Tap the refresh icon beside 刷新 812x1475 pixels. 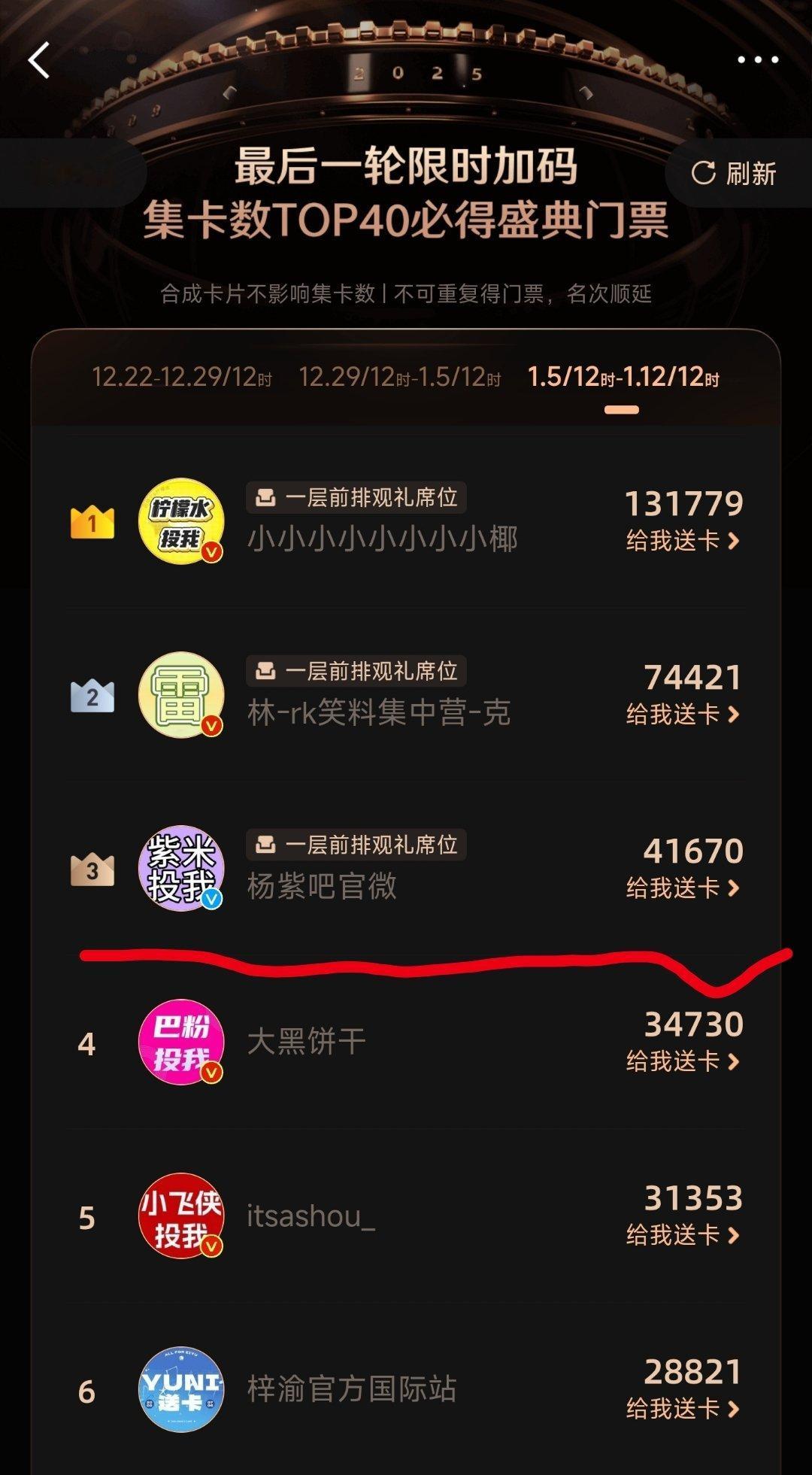703,172
